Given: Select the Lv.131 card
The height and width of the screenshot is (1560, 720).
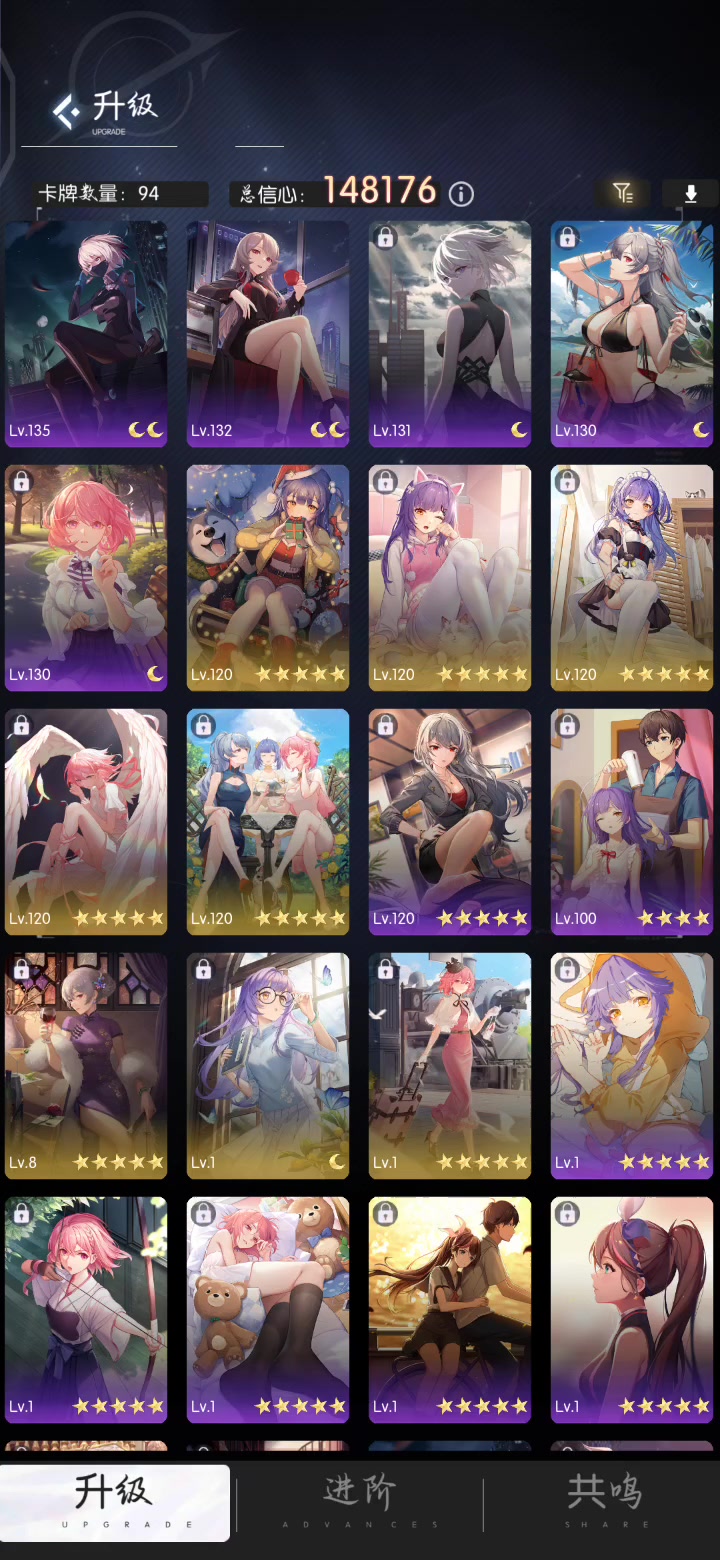Looking at the screenshot, I should (x=450, y=334).
